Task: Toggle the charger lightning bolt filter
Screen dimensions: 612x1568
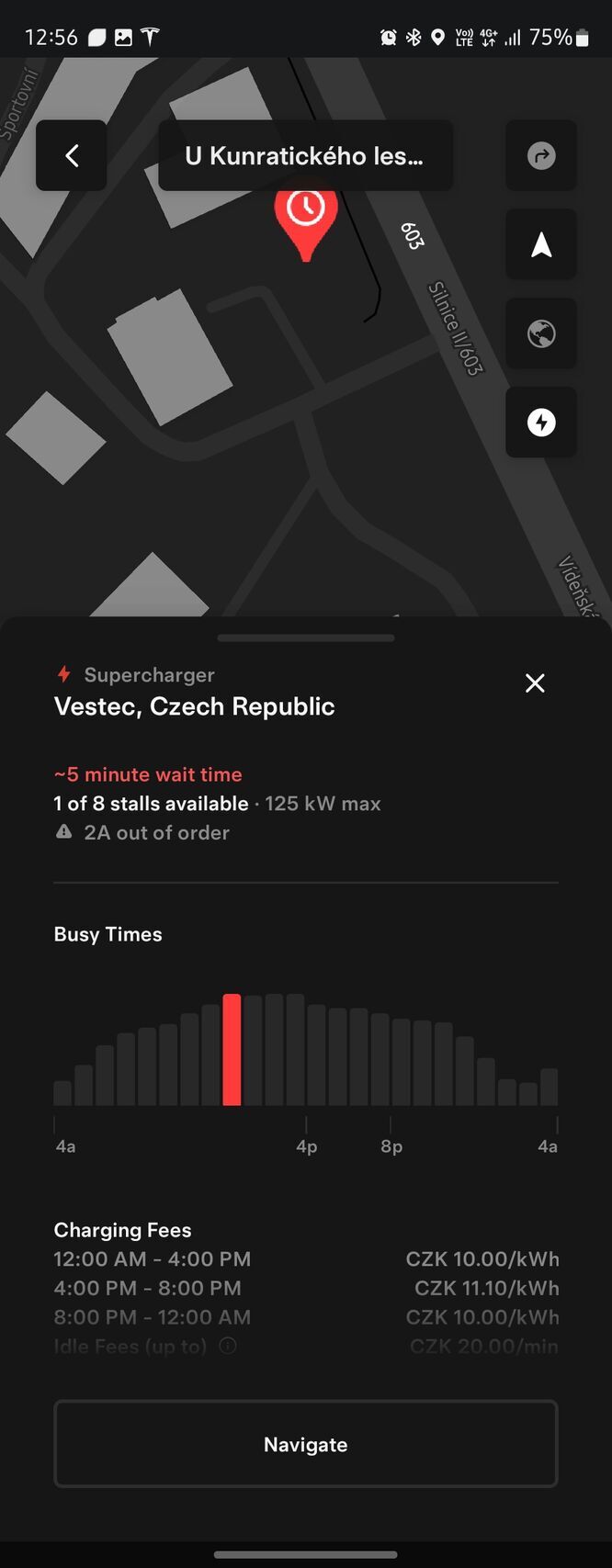Action: [541, 422]
